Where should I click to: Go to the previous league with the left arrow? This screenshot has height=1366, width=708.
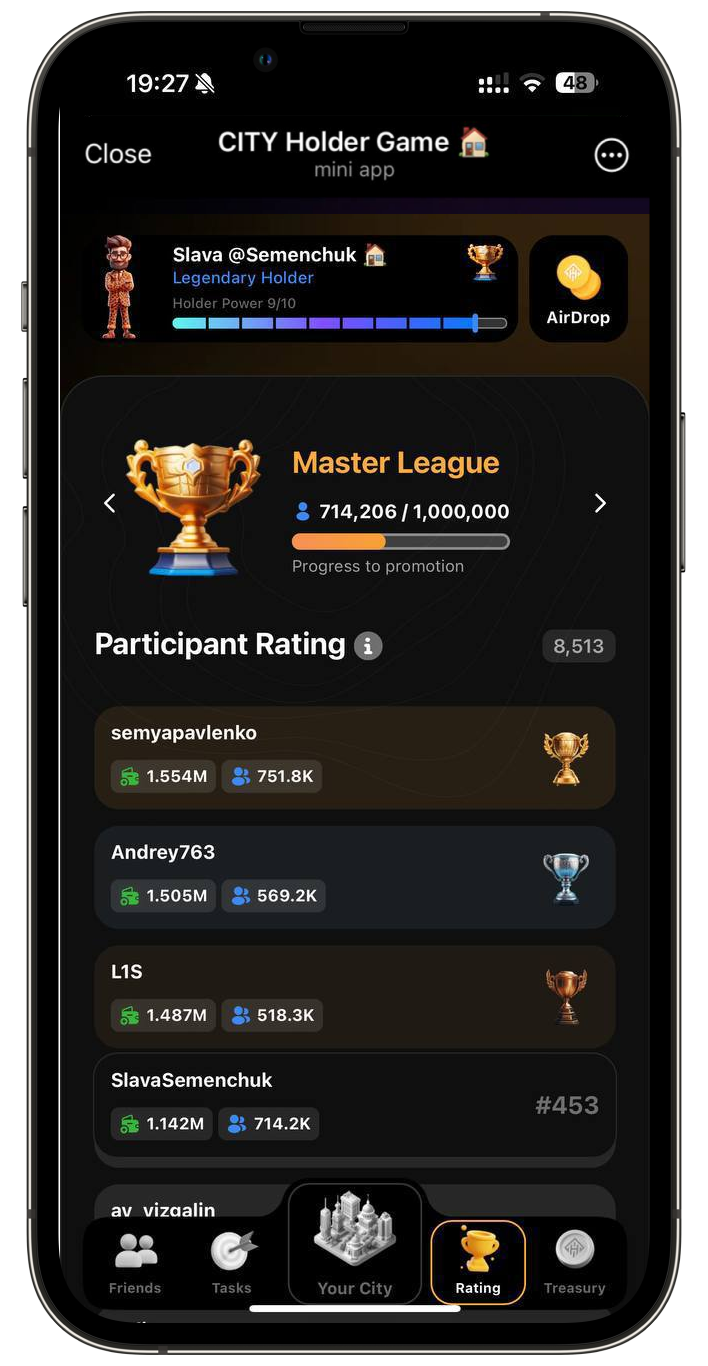(x=110, y=503)
